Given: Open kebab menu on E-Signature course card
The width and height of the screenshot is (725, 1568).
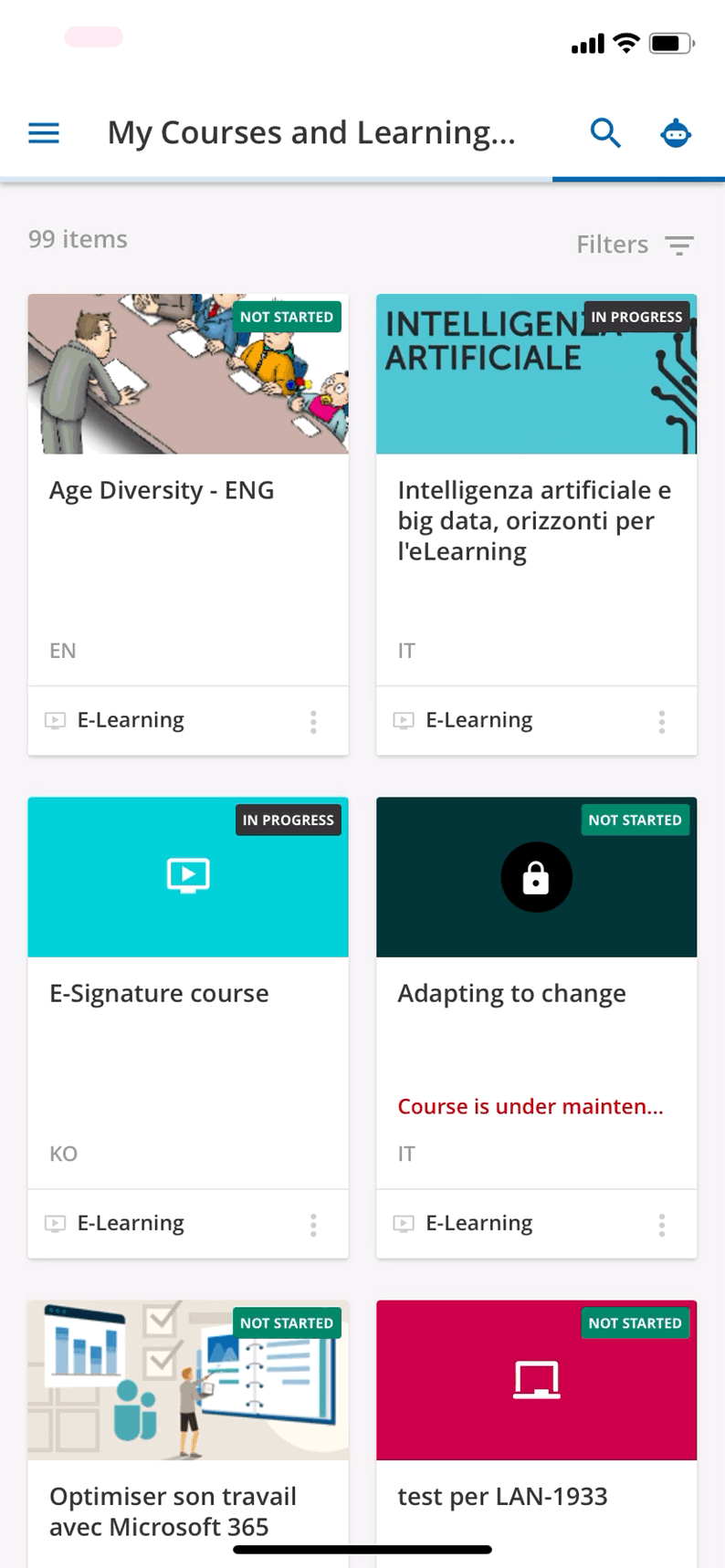Looking at the screenshot, I should pyautogui.click(x=313, y=1224).
